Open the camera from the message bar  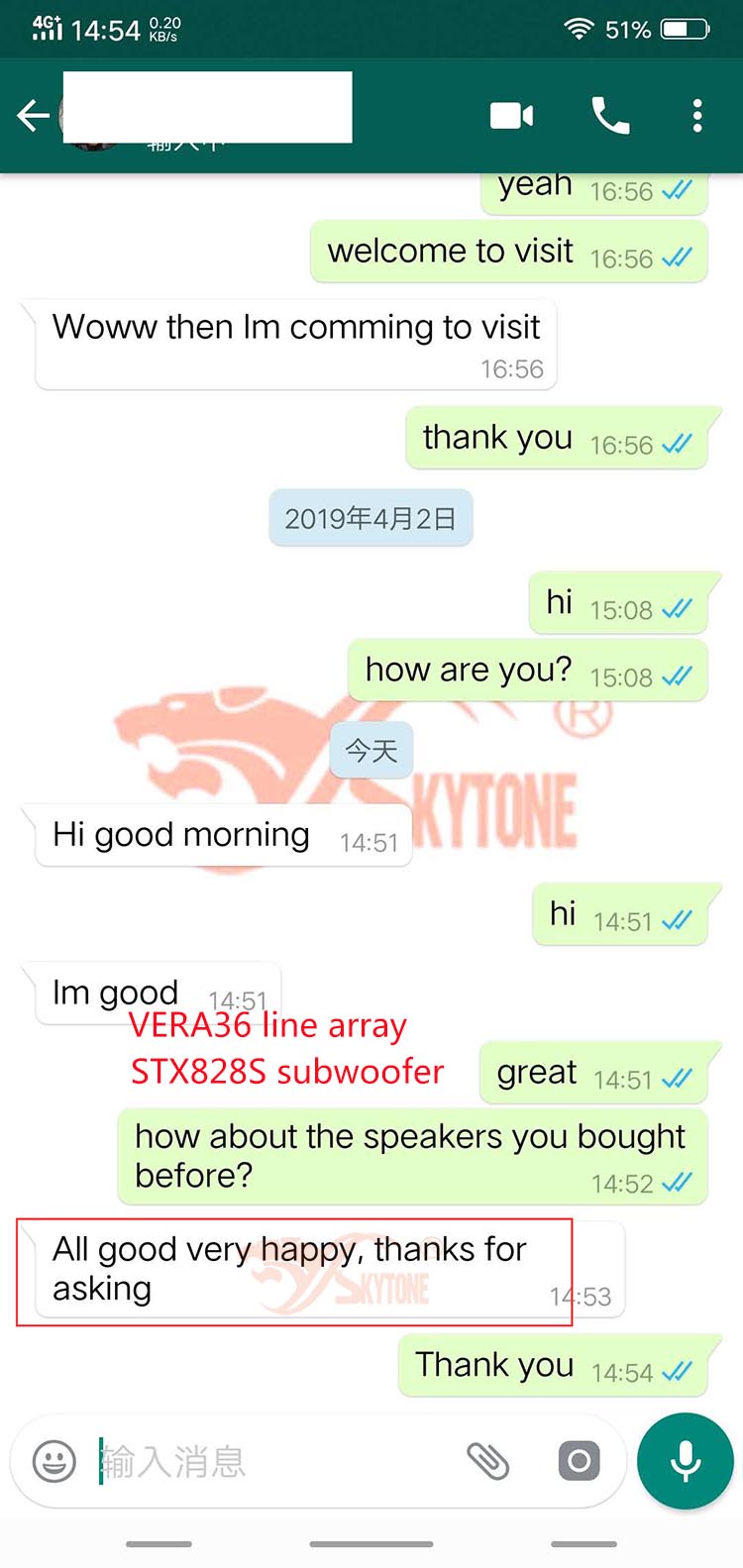[579, 1461]
